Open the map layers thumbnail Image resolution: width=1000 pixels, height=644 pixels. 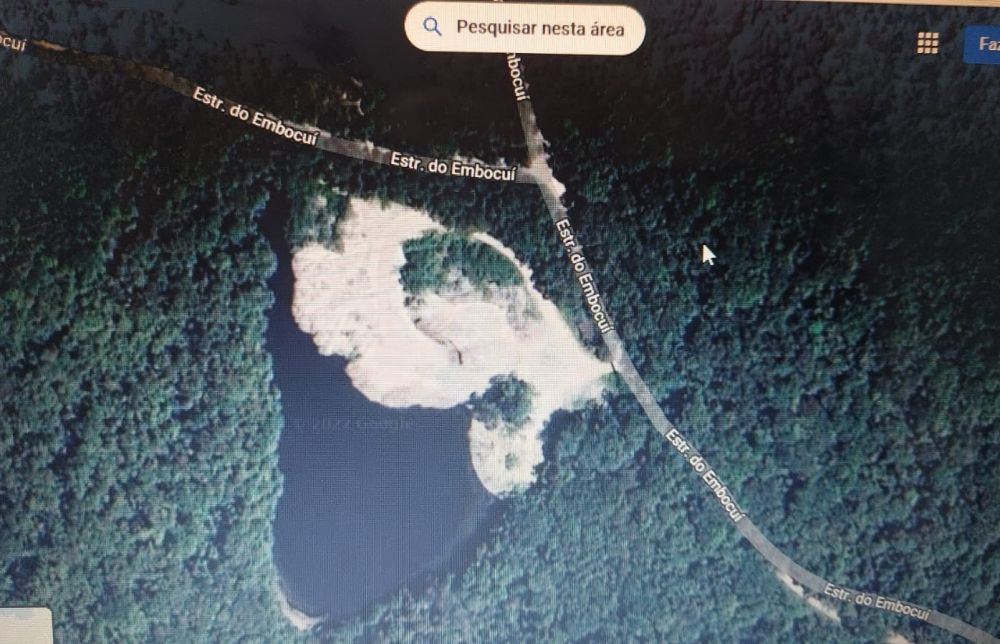tap(24, 627)
